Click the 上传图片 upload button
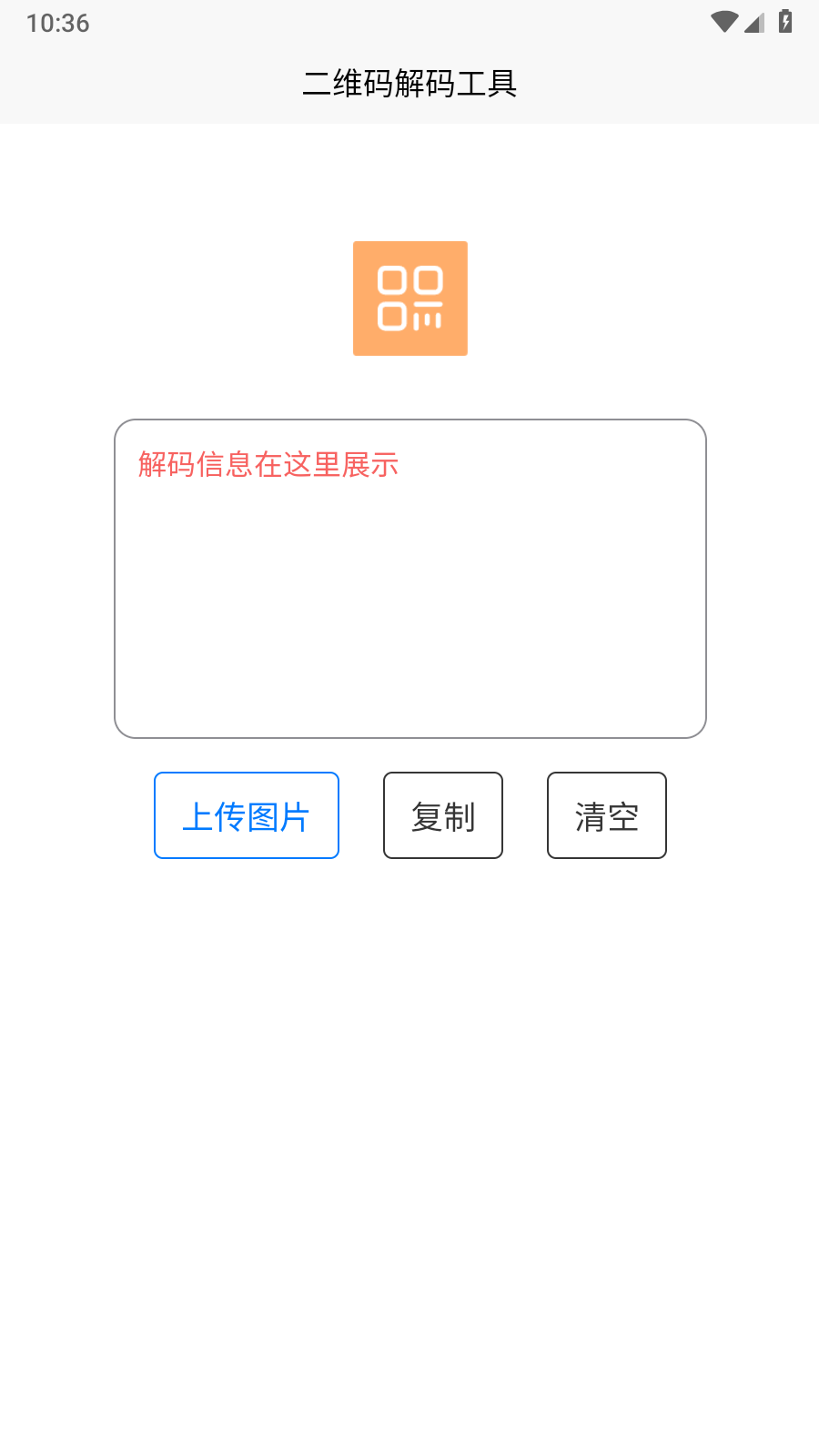 246,815
